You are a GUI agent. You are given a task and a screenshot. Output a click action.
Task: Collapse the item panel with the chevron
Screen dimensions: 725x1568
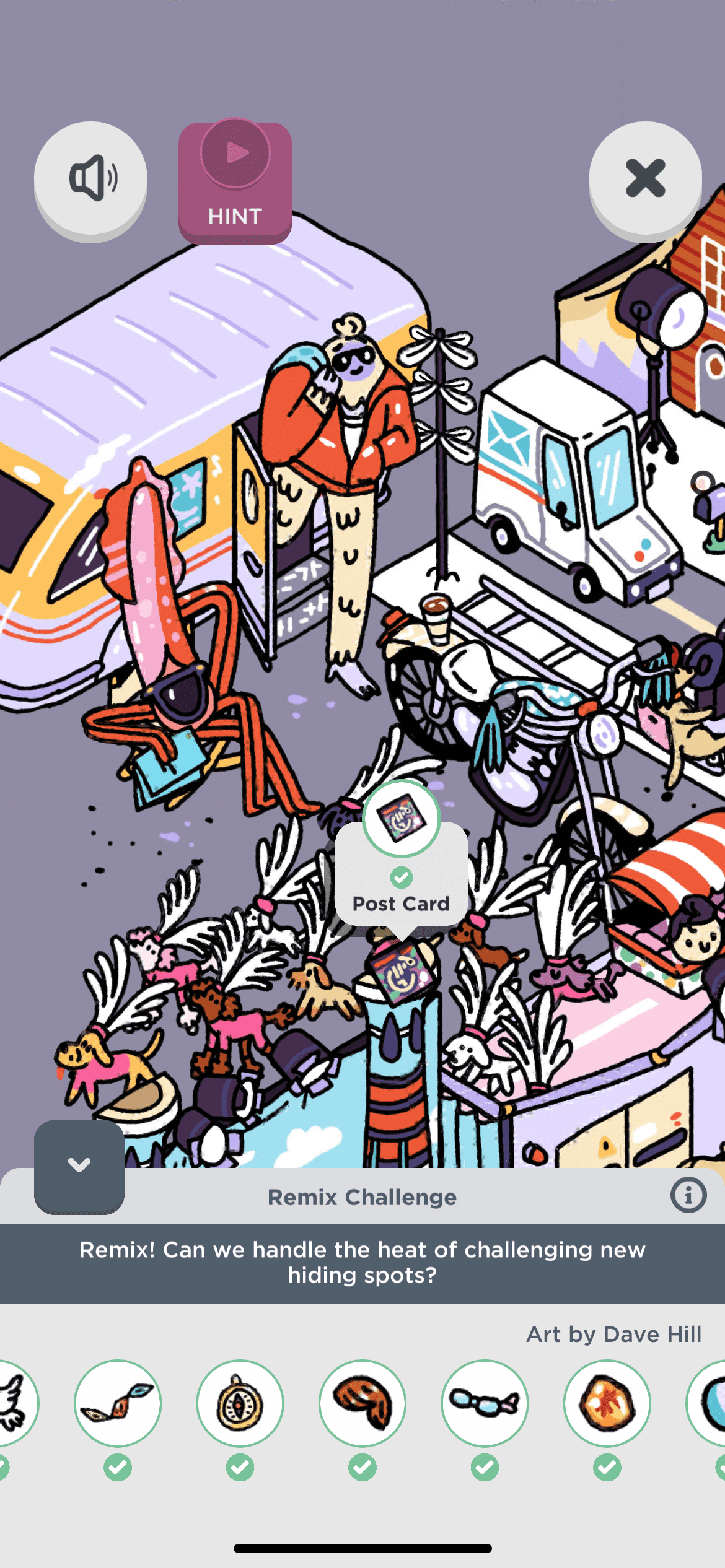79,1165
